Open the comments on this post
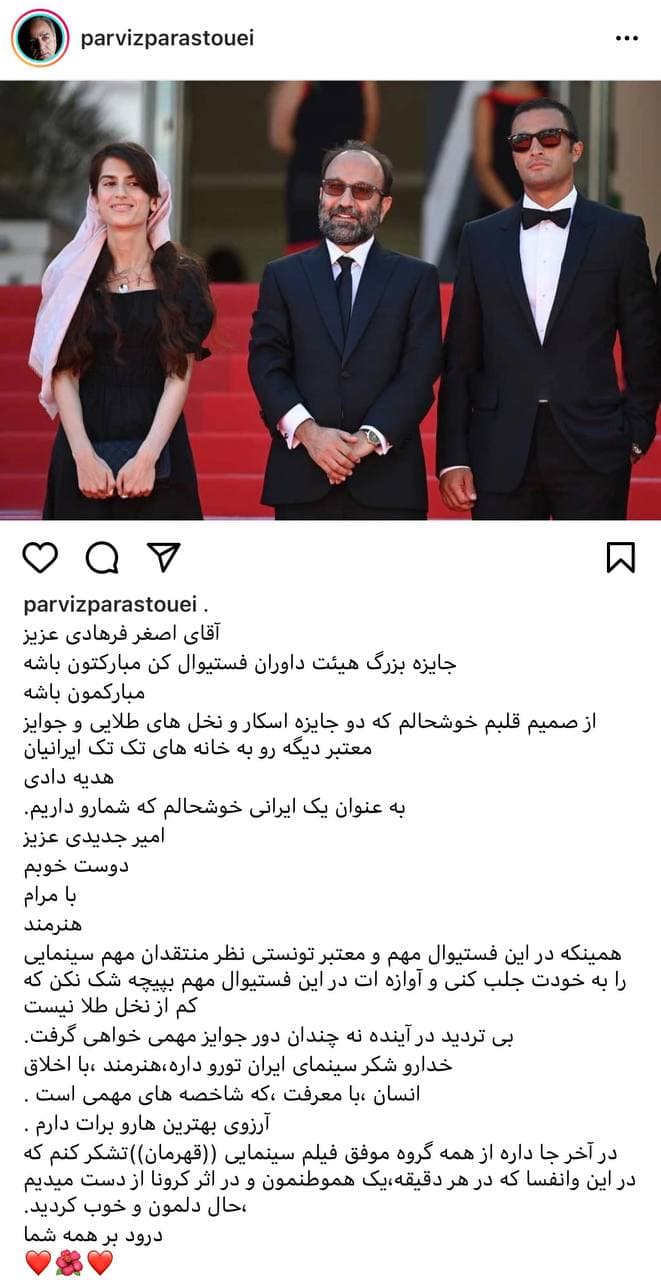 point(102,558)
